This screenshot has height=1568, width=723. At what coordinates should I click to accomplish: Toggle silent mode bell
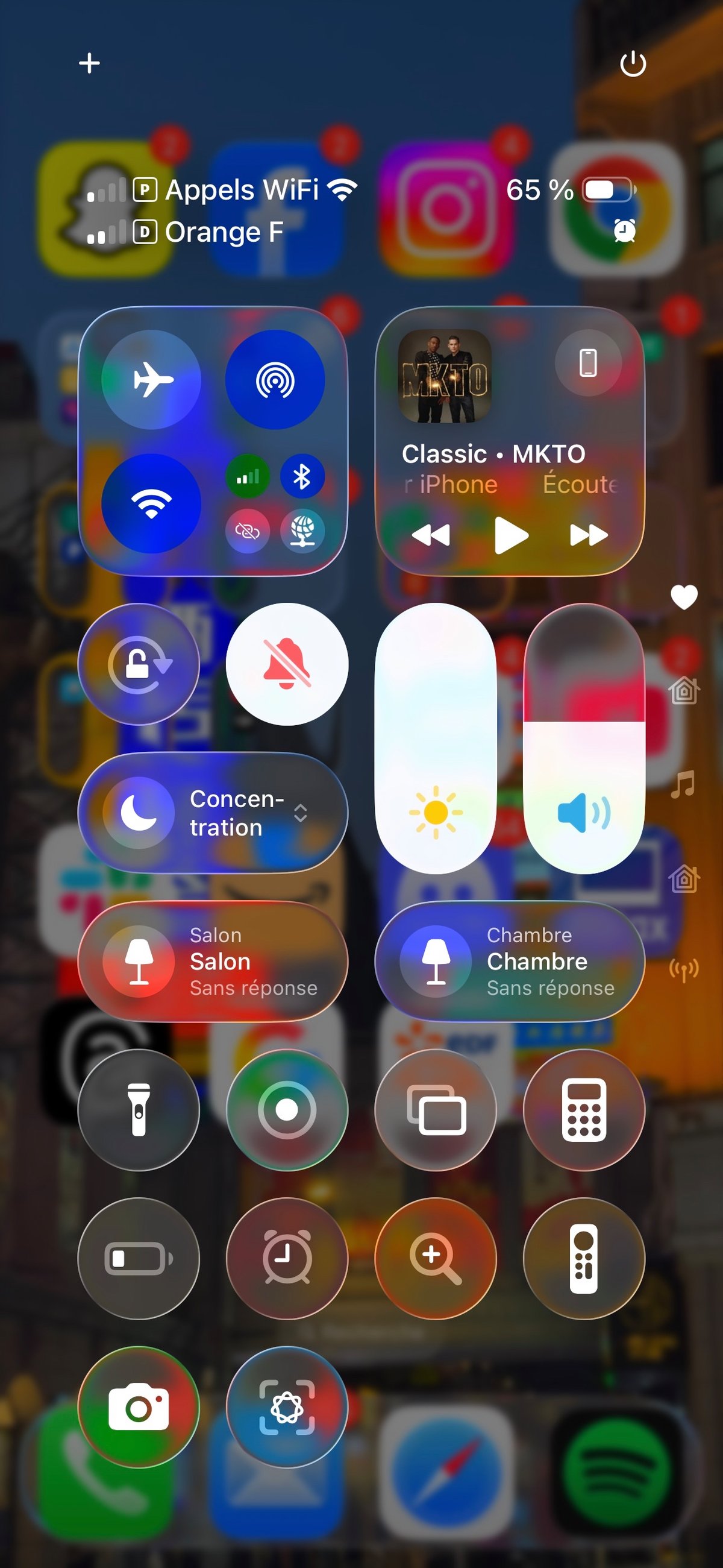point(287,664)
